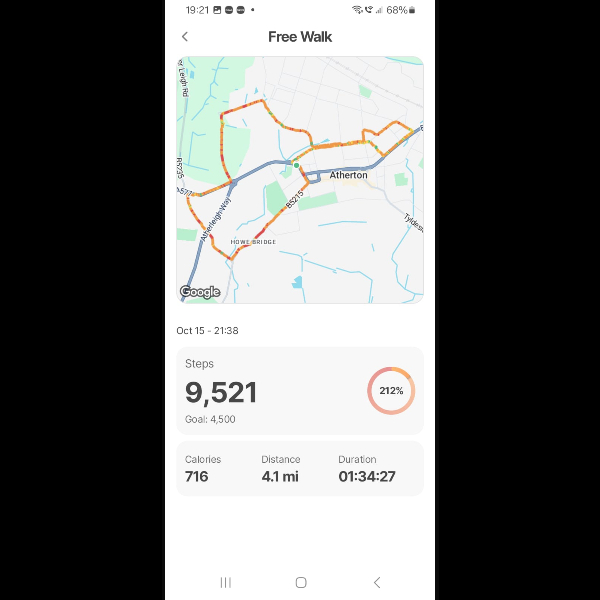Screen dimensions: 600x600
Task: Open recent apps from navigation bar
Action: point(225,582)
